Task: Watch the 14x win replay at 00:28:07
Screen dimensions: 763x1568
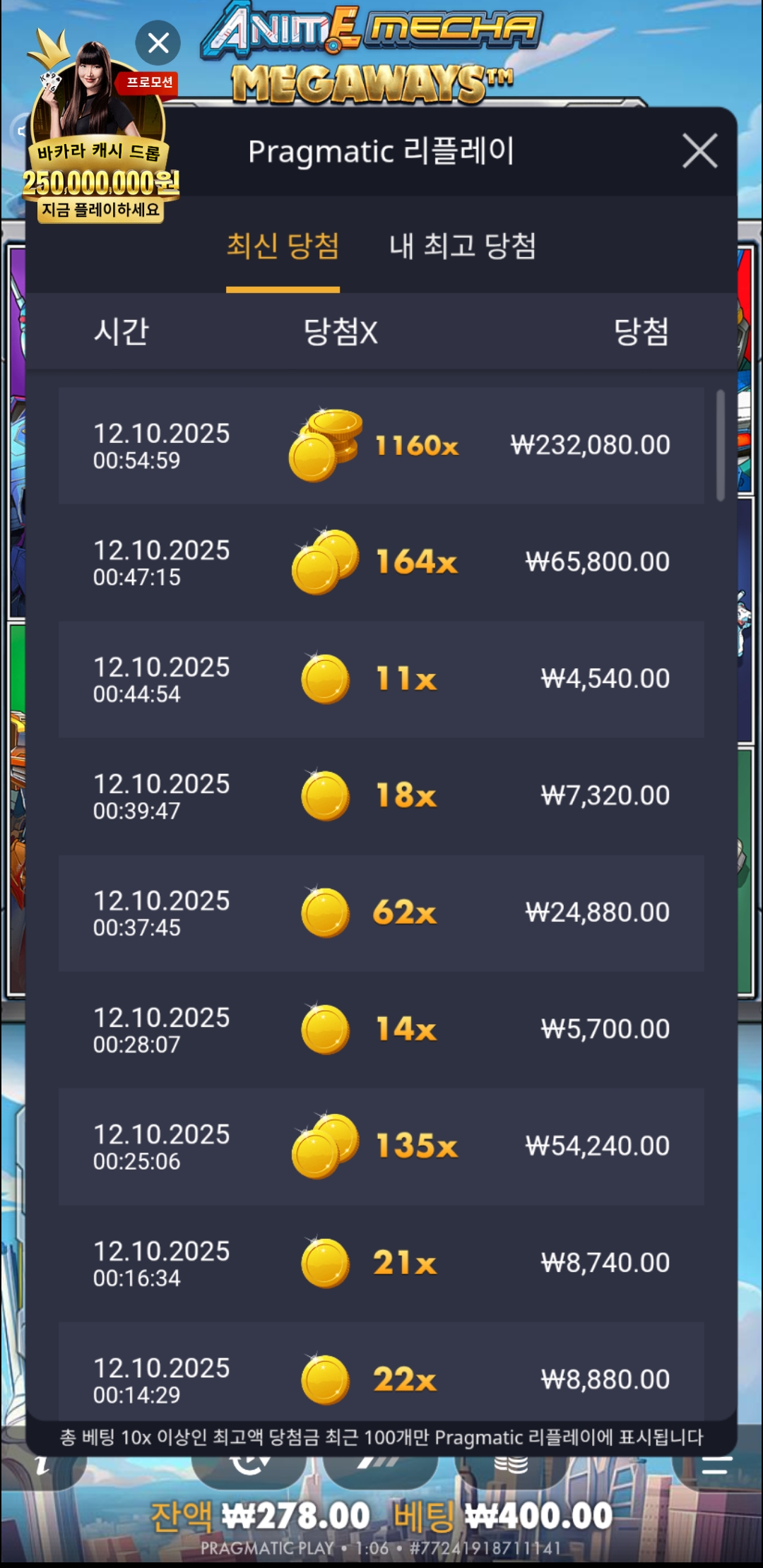Action: coord(381,1030)
